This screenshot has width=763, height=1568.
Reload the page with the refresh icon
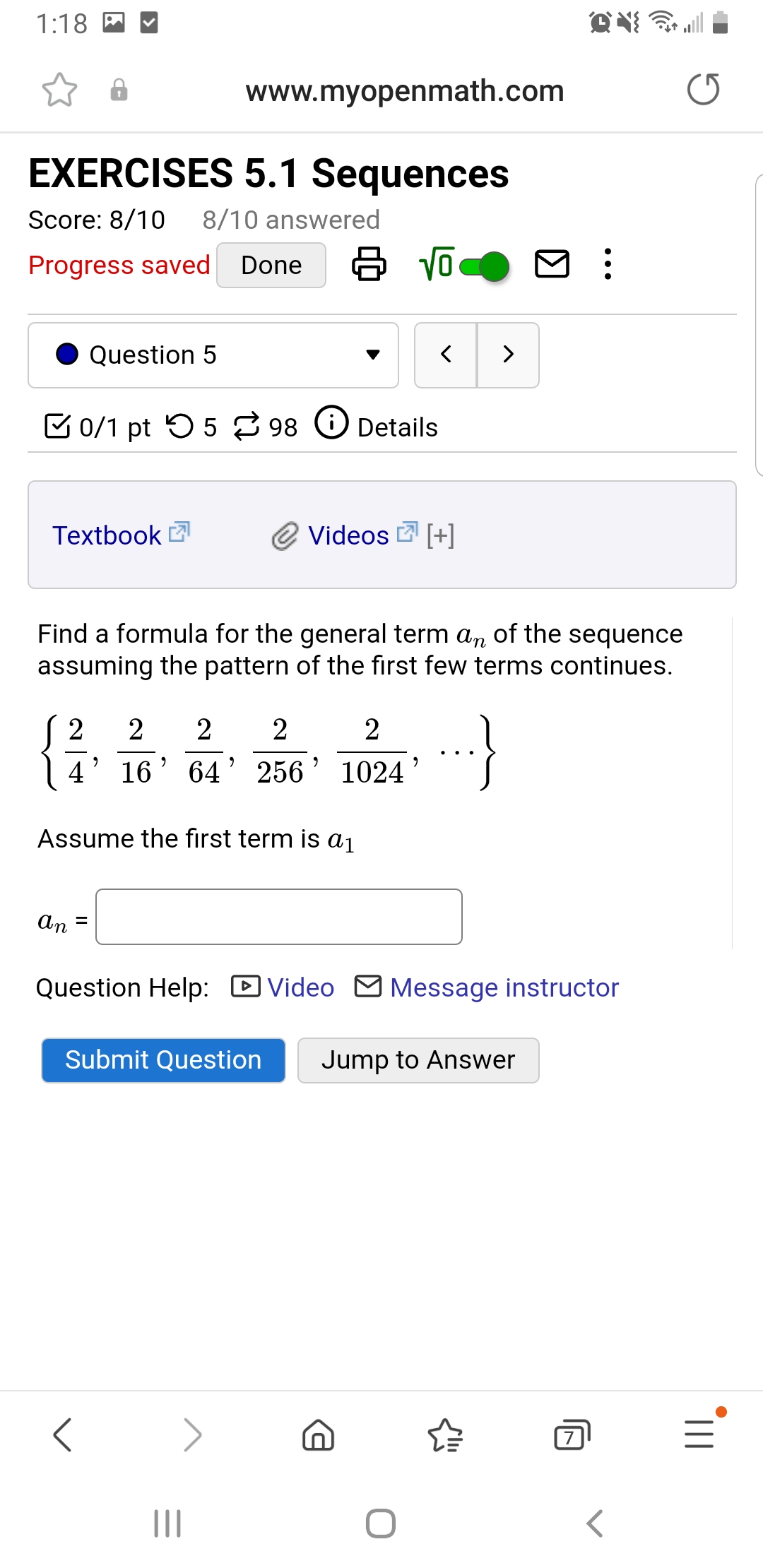point(703,89)
